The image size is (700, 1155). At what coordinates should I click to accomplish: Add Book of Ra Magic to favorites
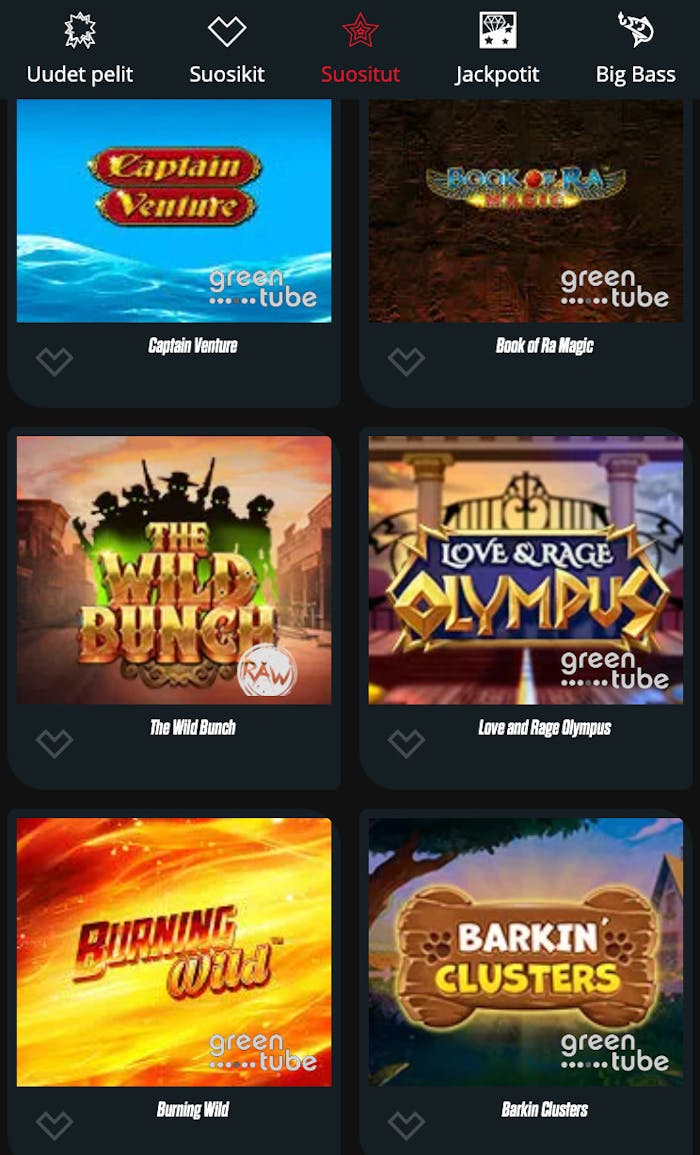pyautogui.click(x=406, y=361)
